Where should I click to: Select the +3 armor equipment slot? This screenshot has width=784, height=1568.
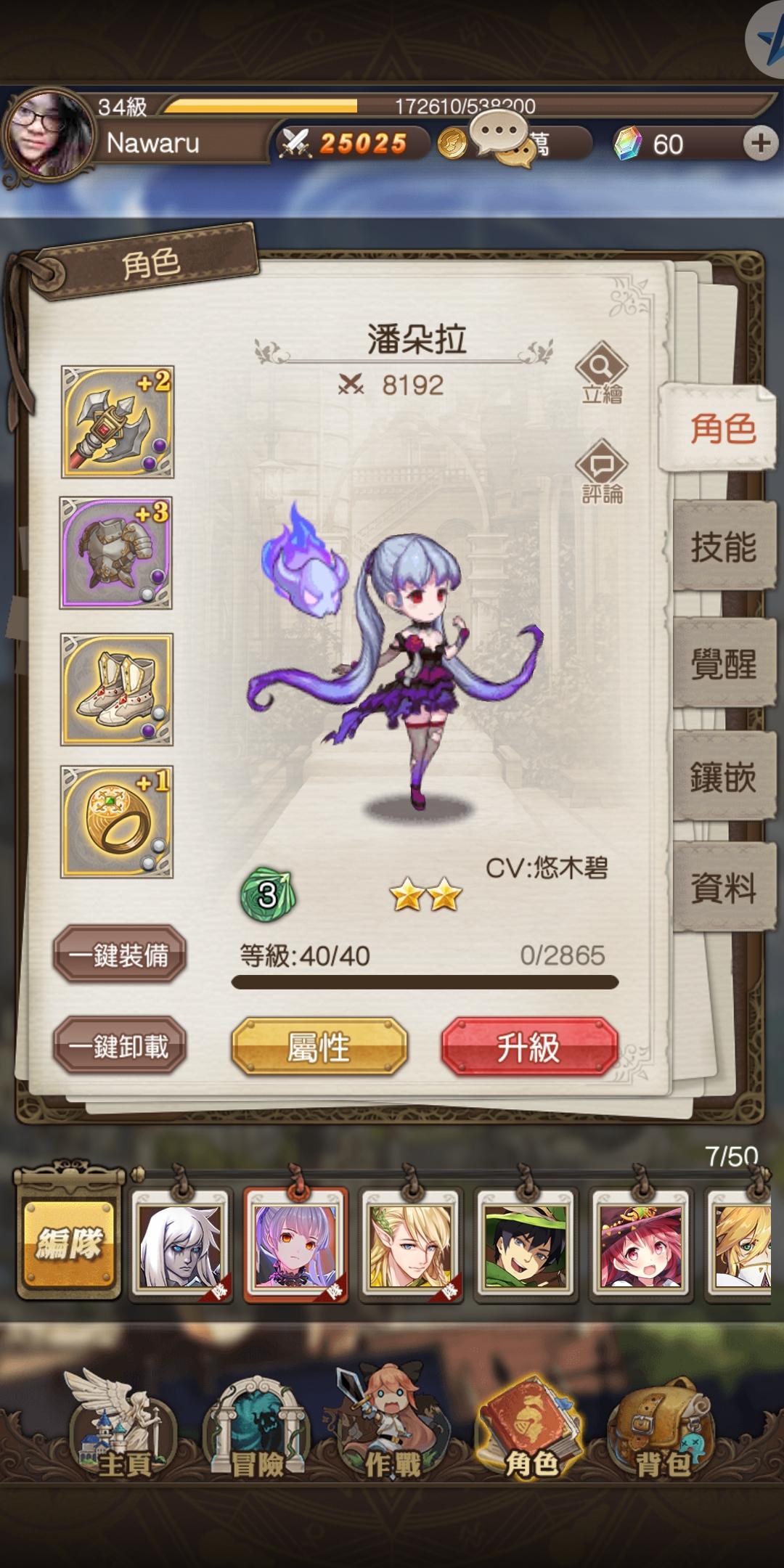(116, 552)
